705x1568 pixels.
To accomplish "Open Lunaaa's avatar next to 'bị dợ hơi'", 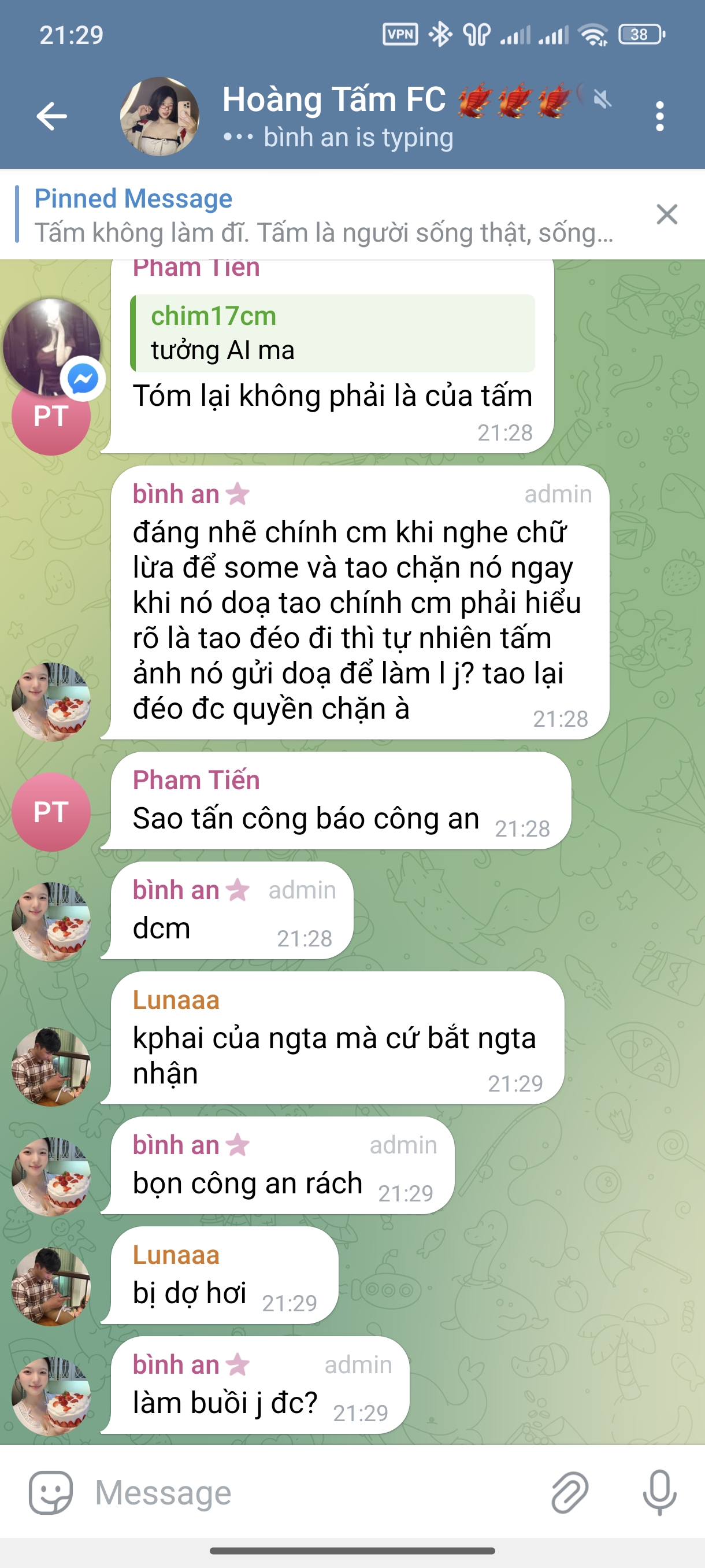I will pos(51,1286).
